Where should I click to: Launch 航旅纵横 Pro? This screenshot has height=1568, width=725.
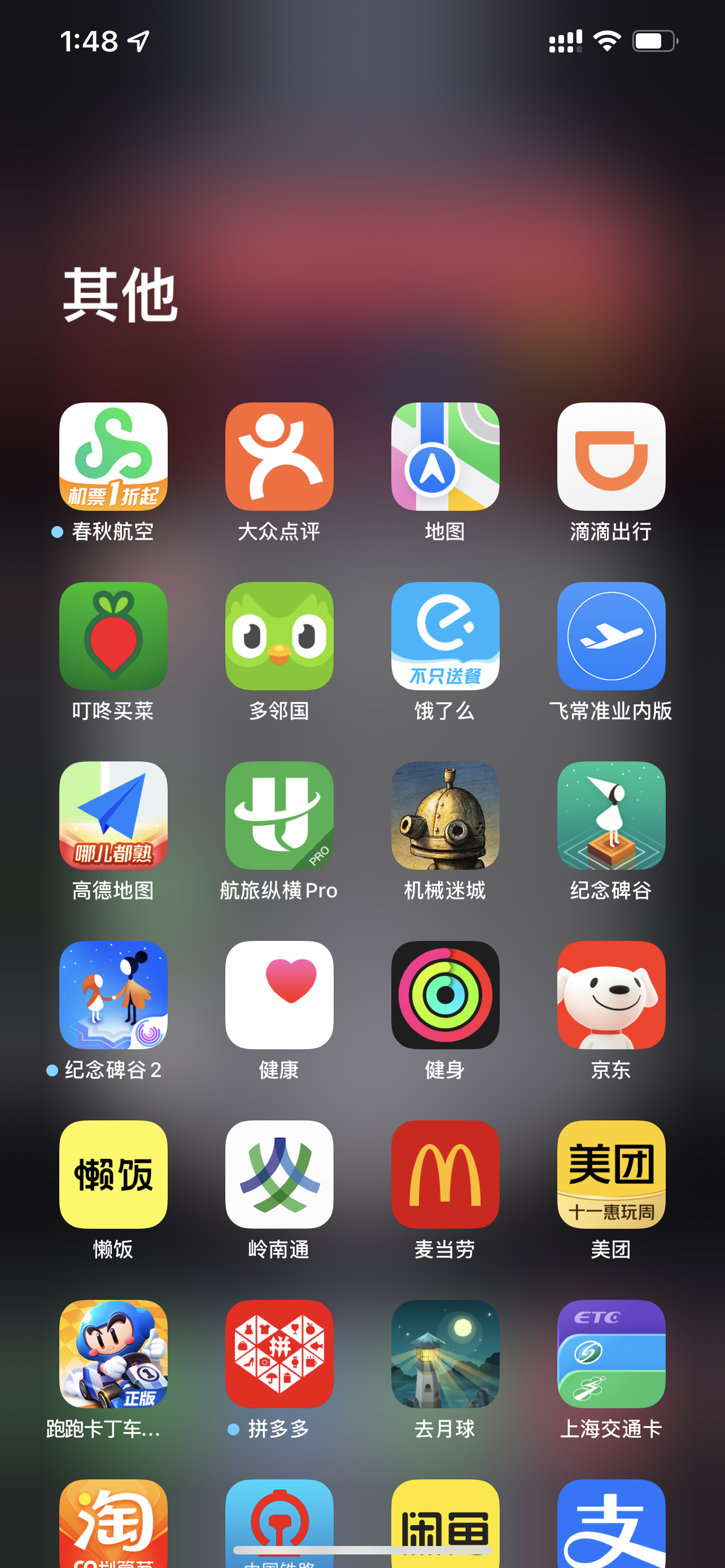(x=279, y=816)
